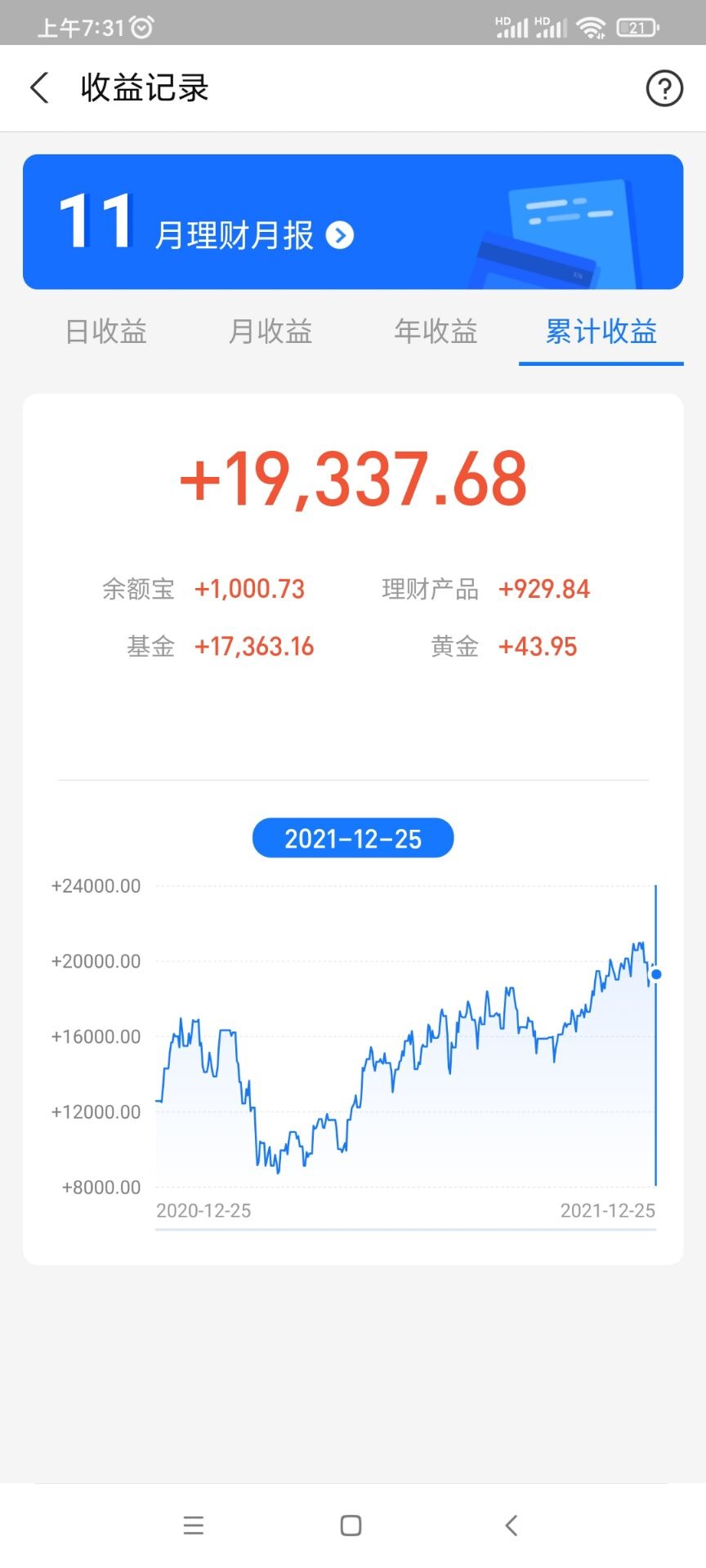Tap the 2020-12-25 axis label on the chart
706x1568 pixels.
(x=205, y=1211)
